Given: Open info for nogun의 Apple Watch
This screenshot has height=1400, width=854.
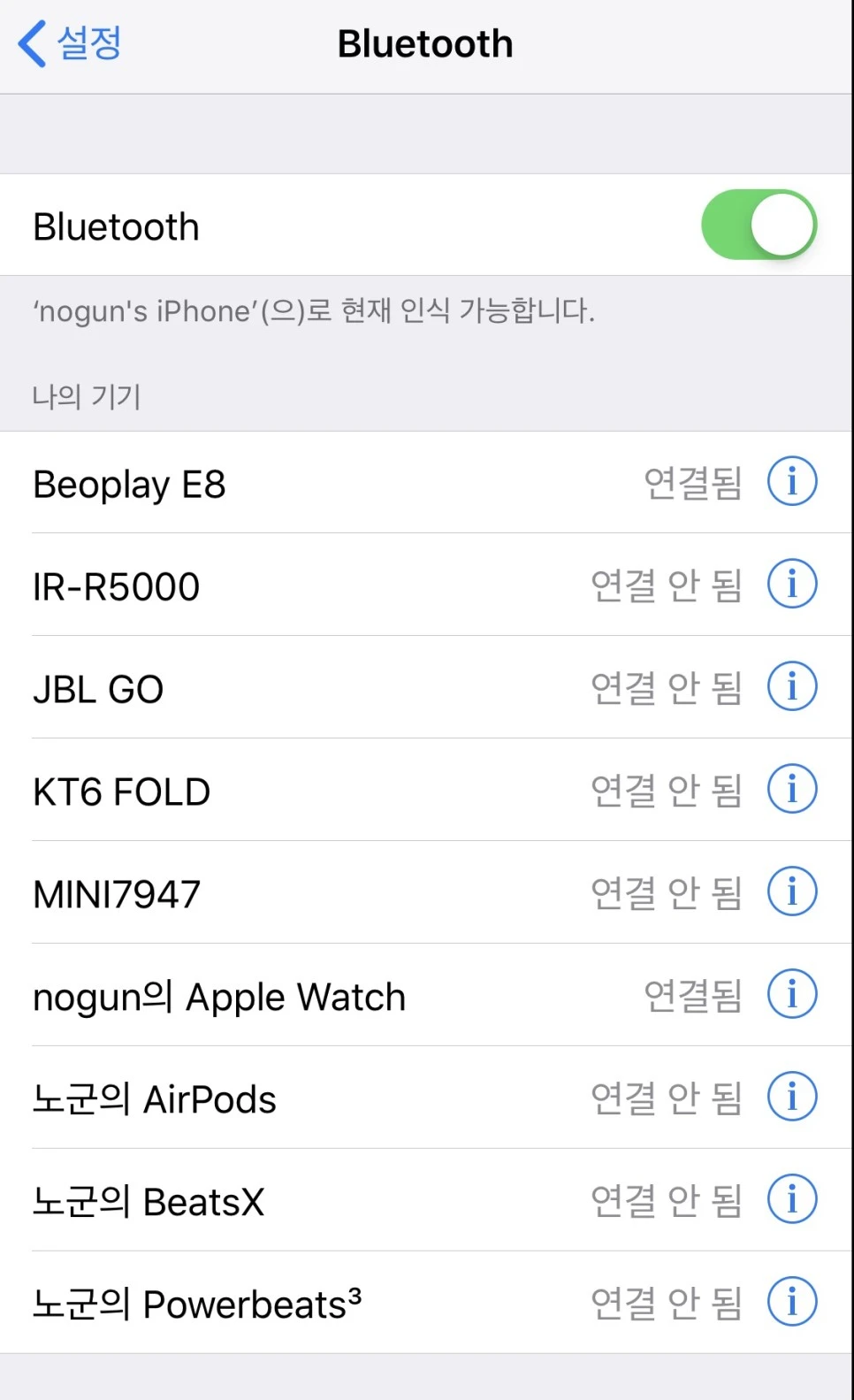Looking at the screenshot, I should [792, 994].
